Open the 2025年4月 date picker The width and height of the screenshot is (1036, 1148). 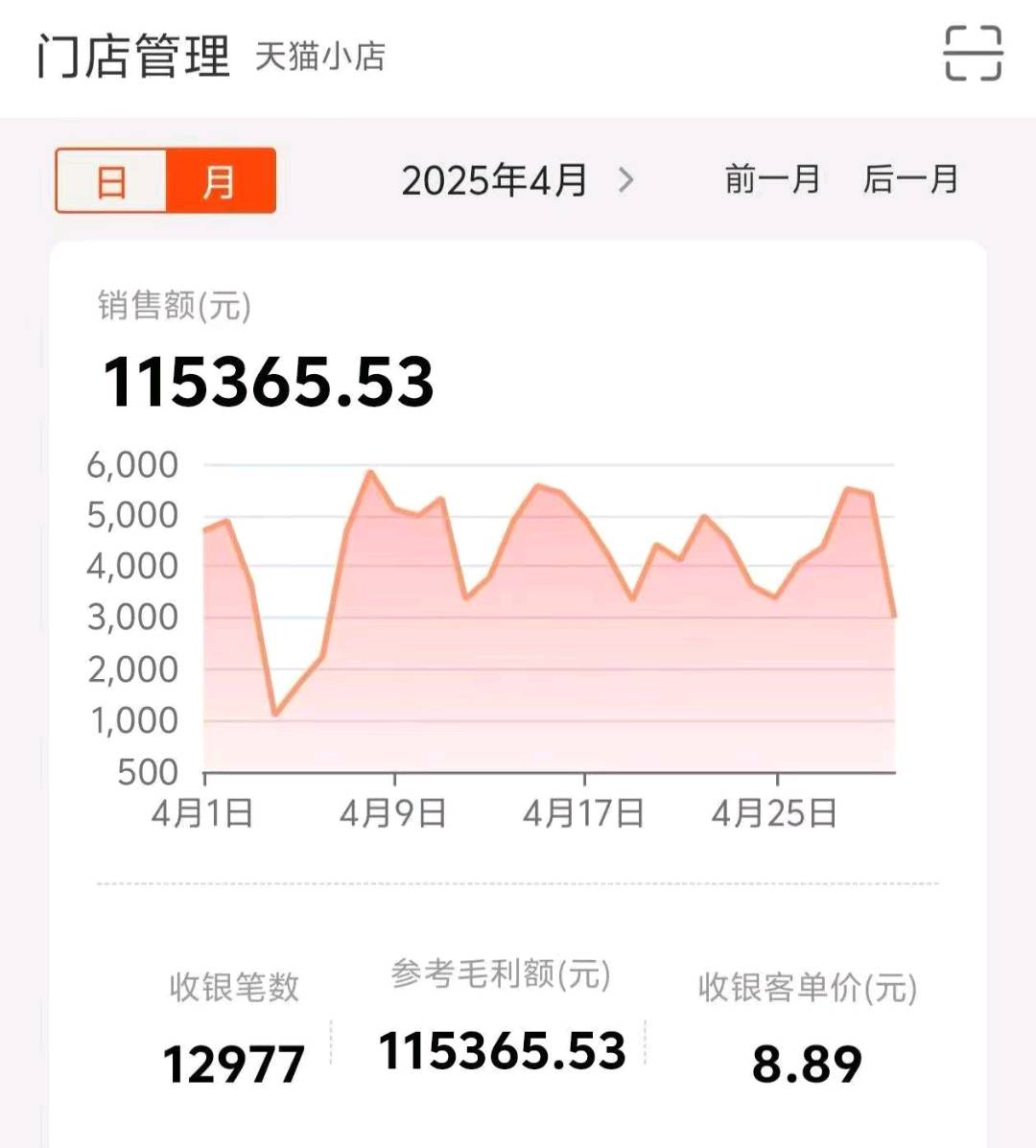click(x=495, y=180)
